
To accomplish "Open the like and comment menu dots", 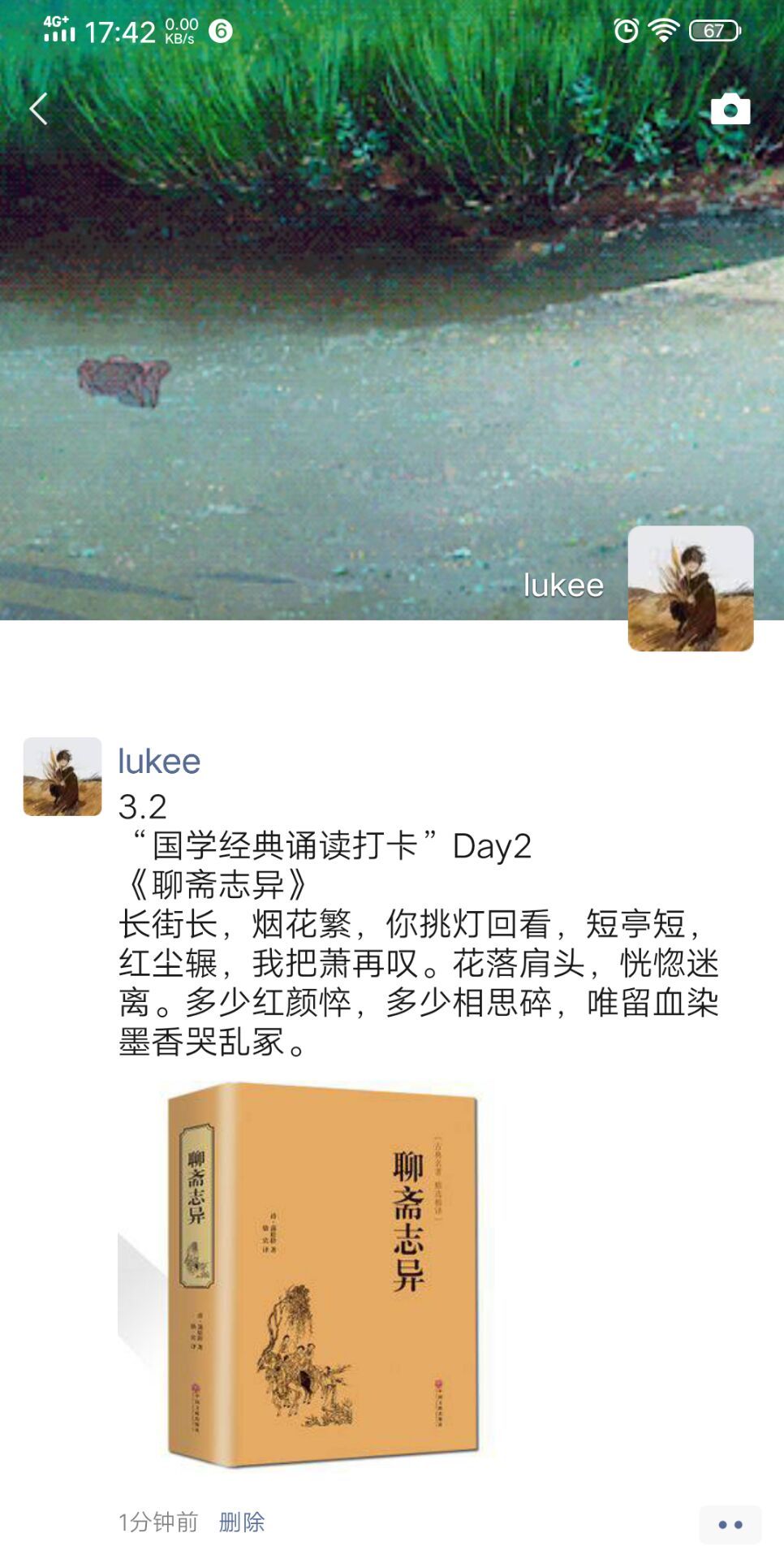I will point(730,1524).
